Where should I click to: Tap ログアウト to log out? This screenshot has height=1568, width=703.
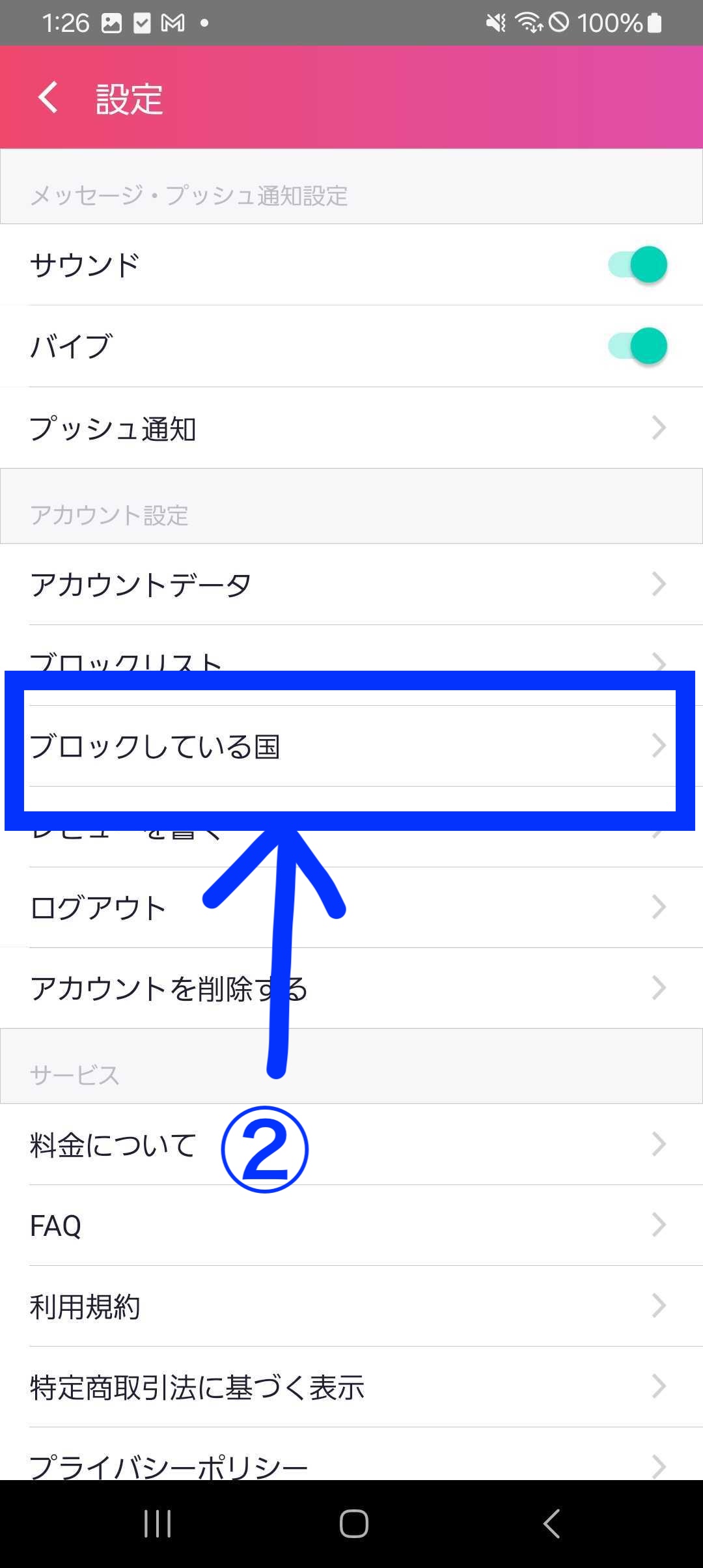(x=351, y=907)
